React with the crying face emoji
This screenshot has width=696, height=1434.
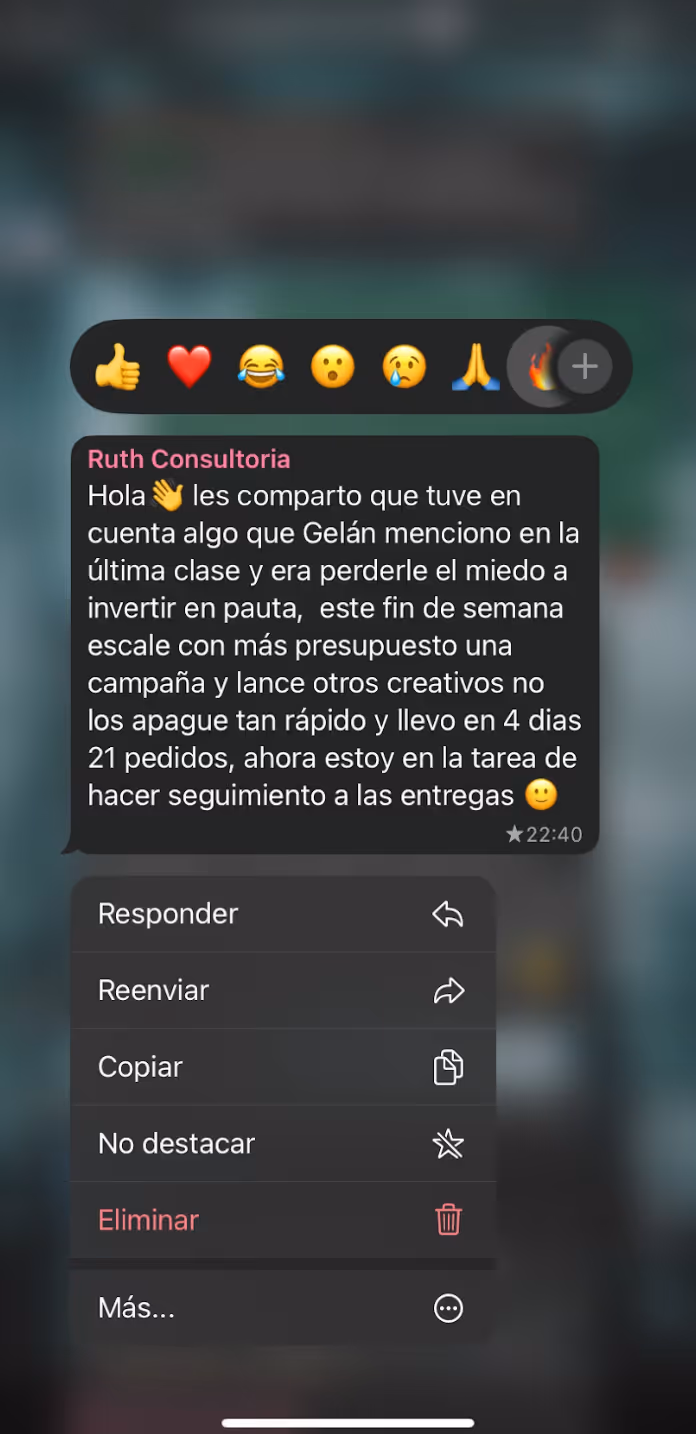(x=404, y=367)
